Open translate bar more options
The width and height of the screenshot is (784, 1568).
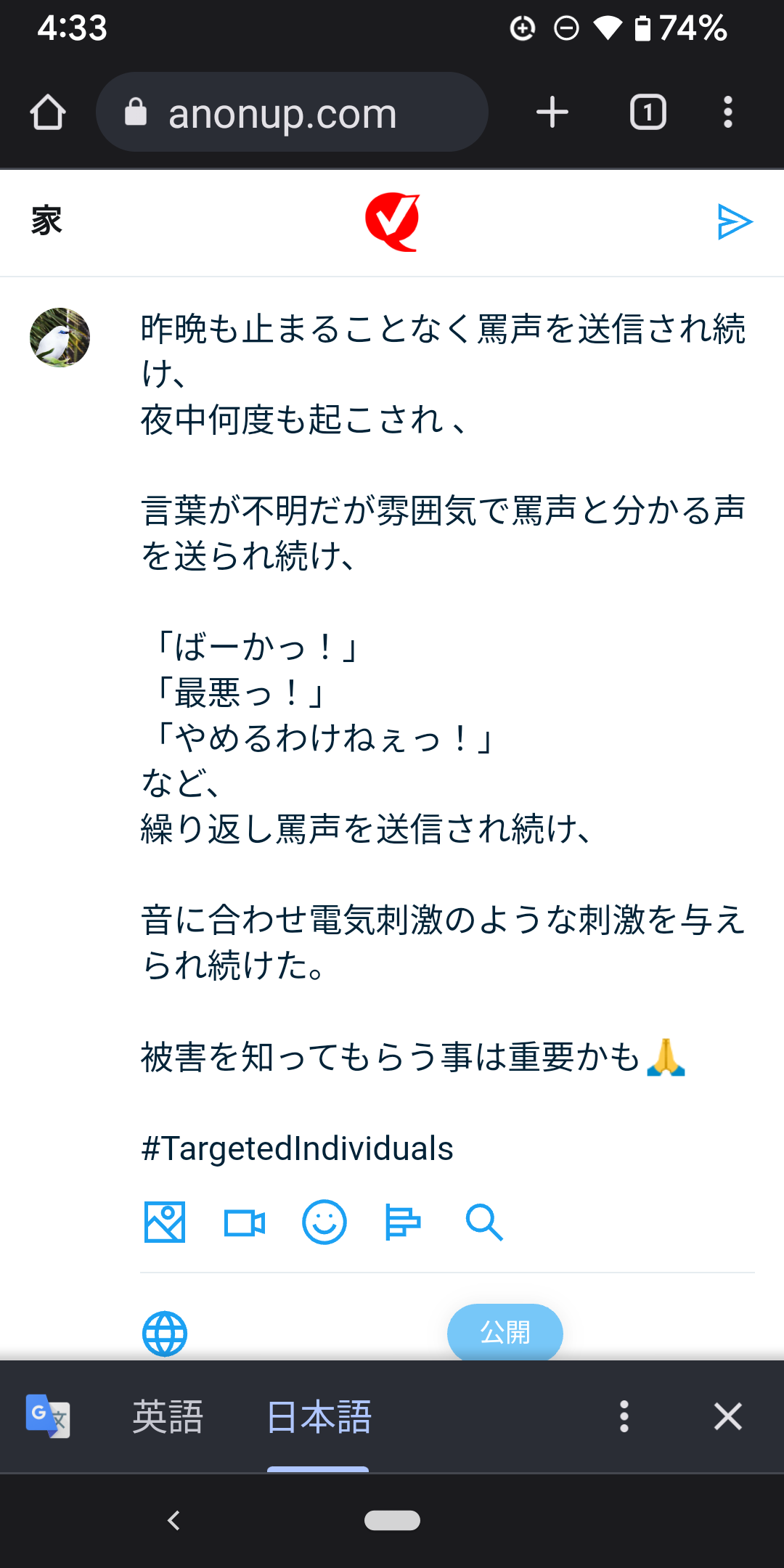click(x=624, y=1416)
